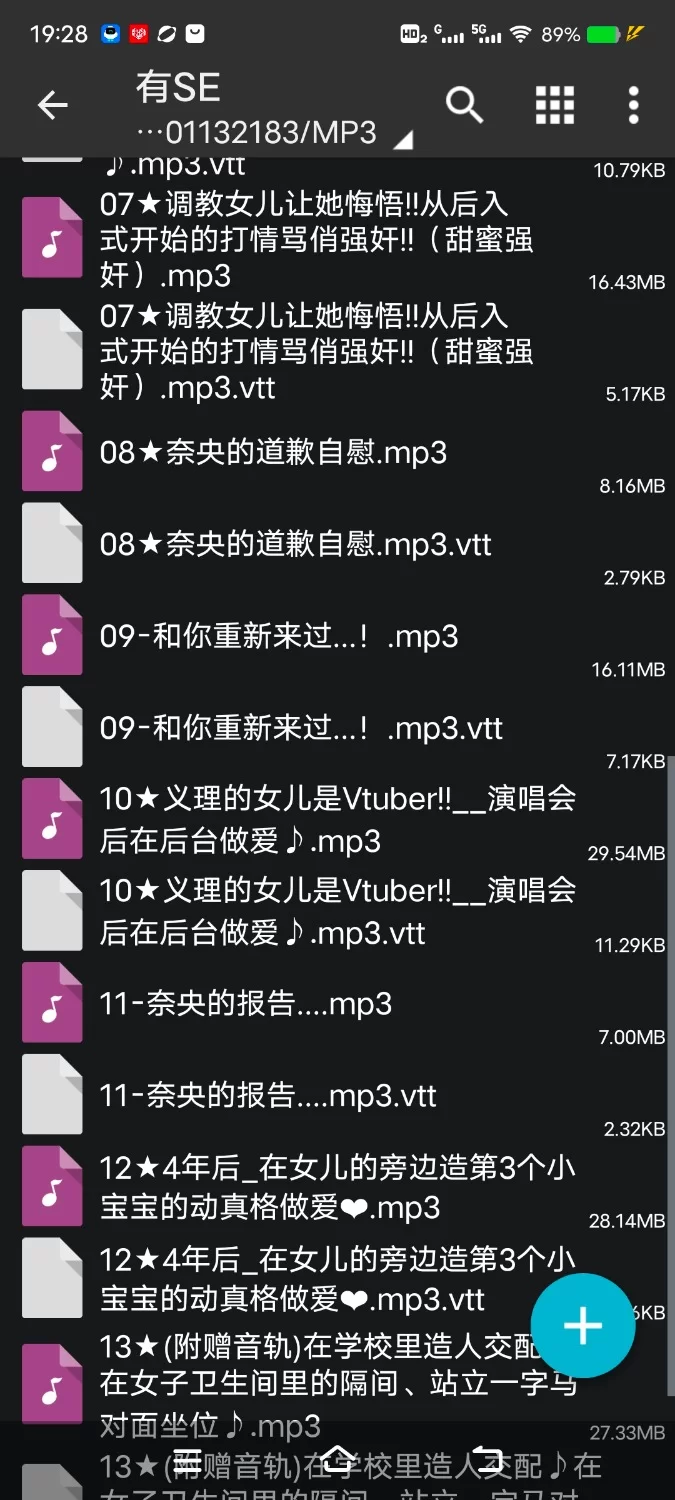Go back using the arrow in the app bar
The height and width of the screenshot is (1500, 675).
point(52,104)
